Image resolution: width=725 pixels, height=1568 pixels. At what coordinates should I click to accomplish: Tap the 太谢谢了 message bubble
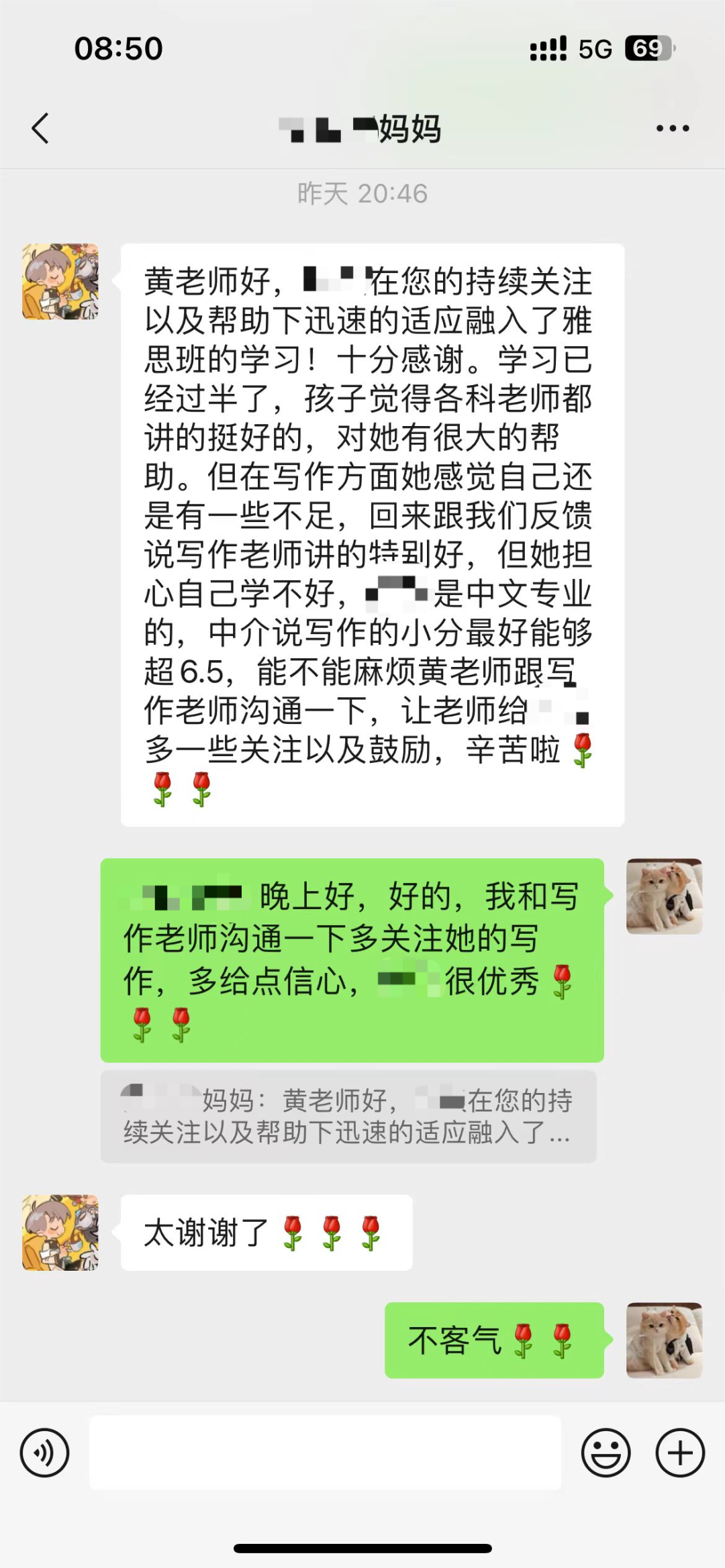tap(265, 1235)
